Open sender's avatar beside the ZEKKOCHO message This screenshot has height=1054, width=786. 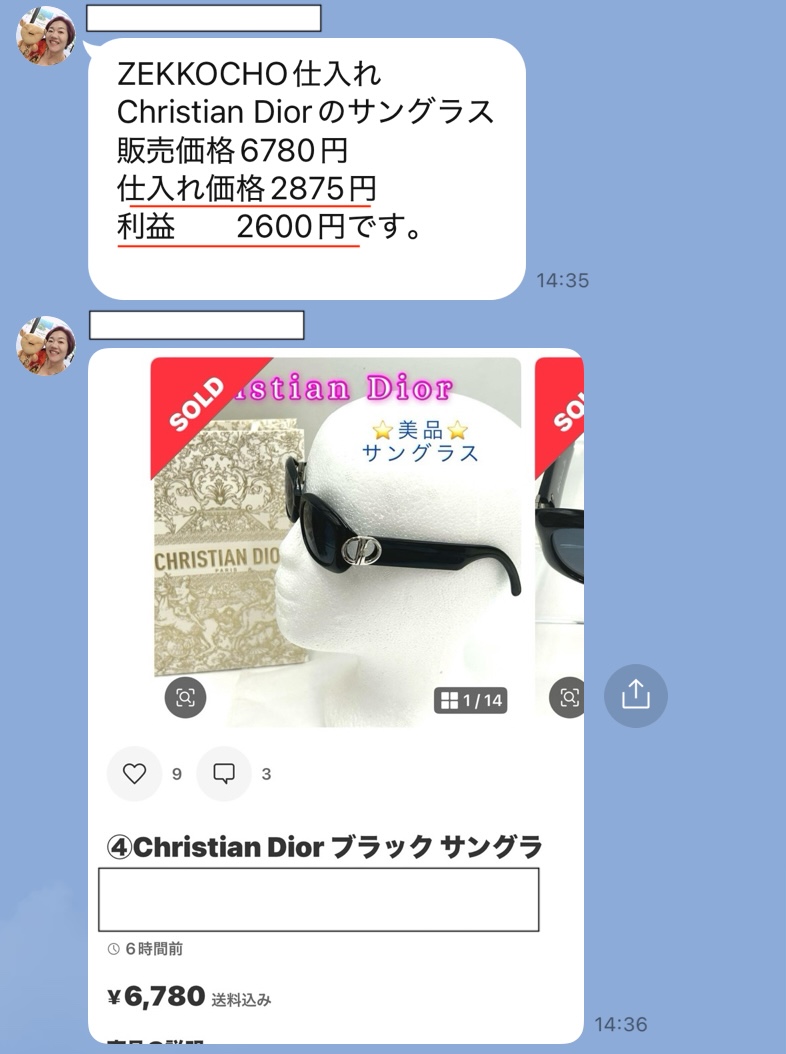[46, 37]
